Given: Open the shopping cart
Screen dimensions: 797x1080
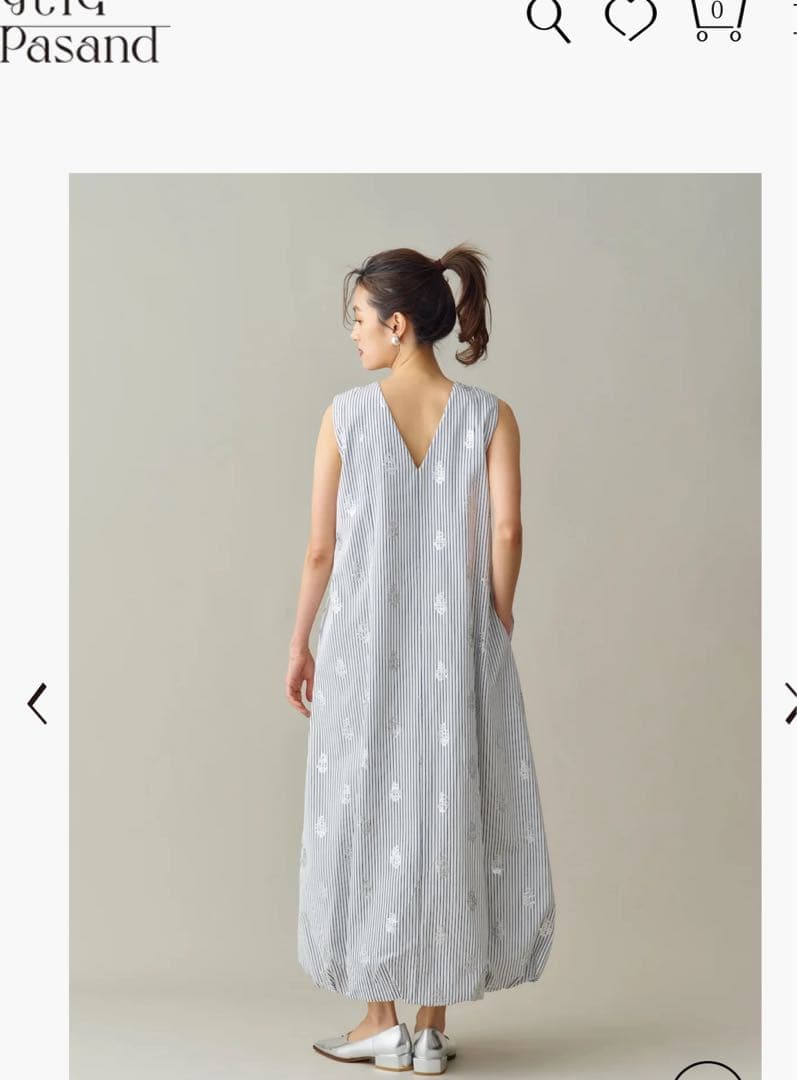Looking at the screenshot, I should (x=717, y=18).
